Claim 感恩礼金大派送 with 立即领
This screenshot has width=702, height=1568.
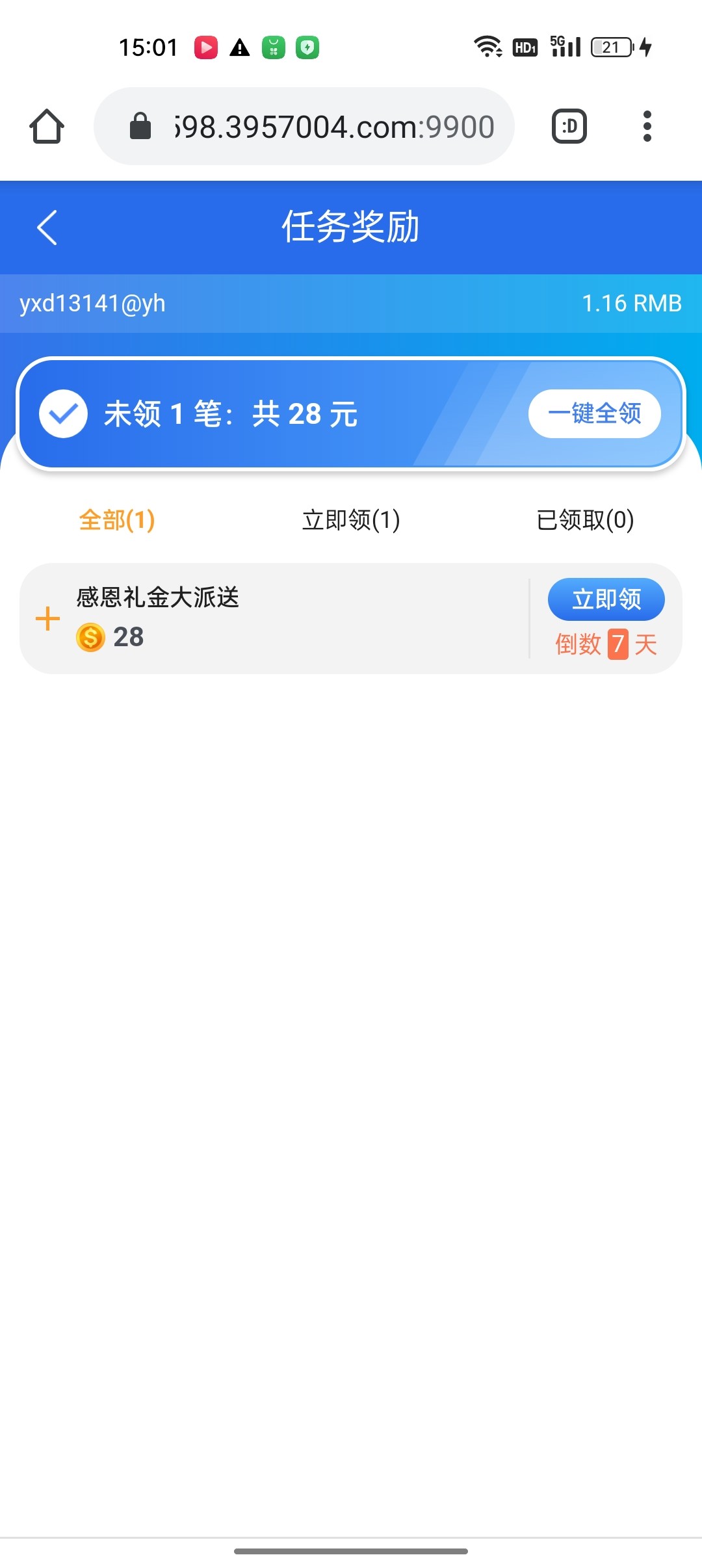[606, 599]
